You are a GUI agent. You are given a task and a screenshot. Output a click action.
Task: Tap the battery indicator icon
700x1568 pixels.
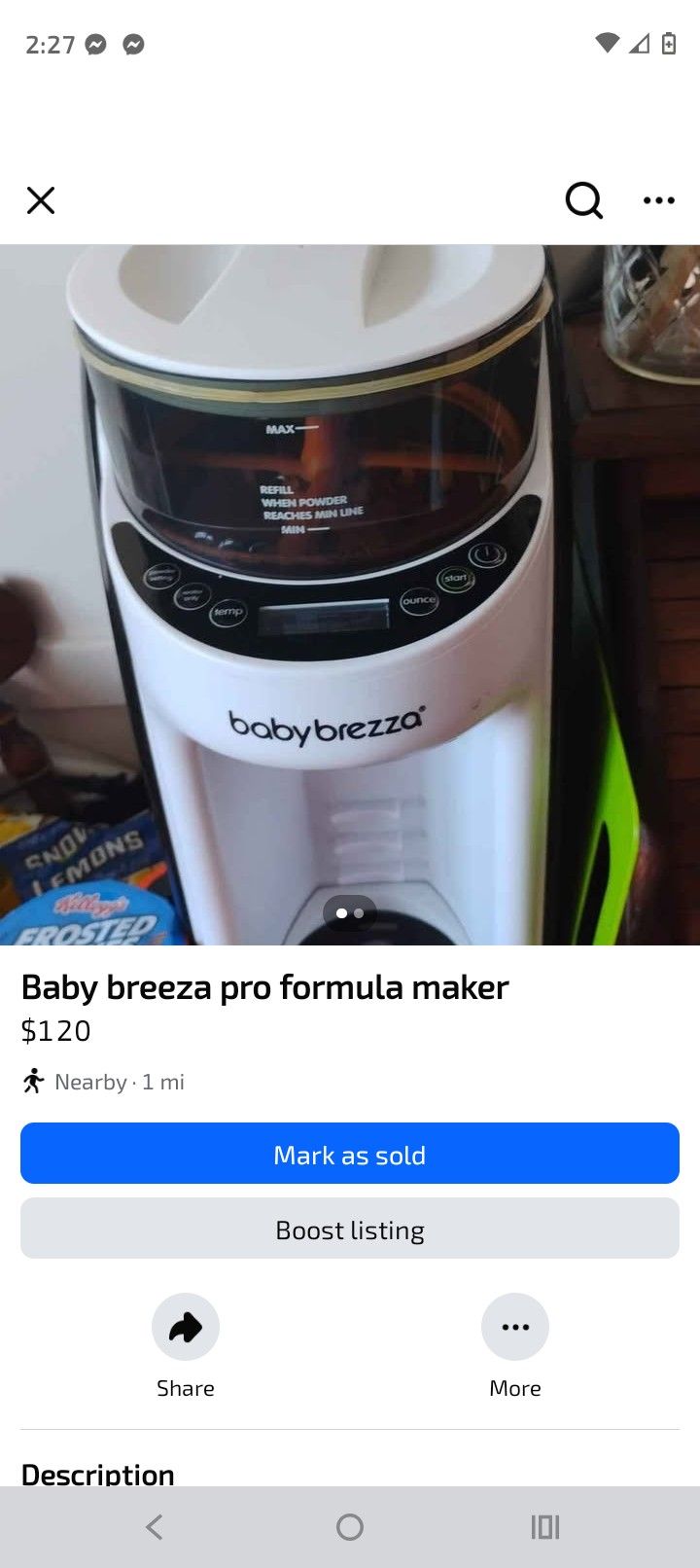tap(668, 44)
